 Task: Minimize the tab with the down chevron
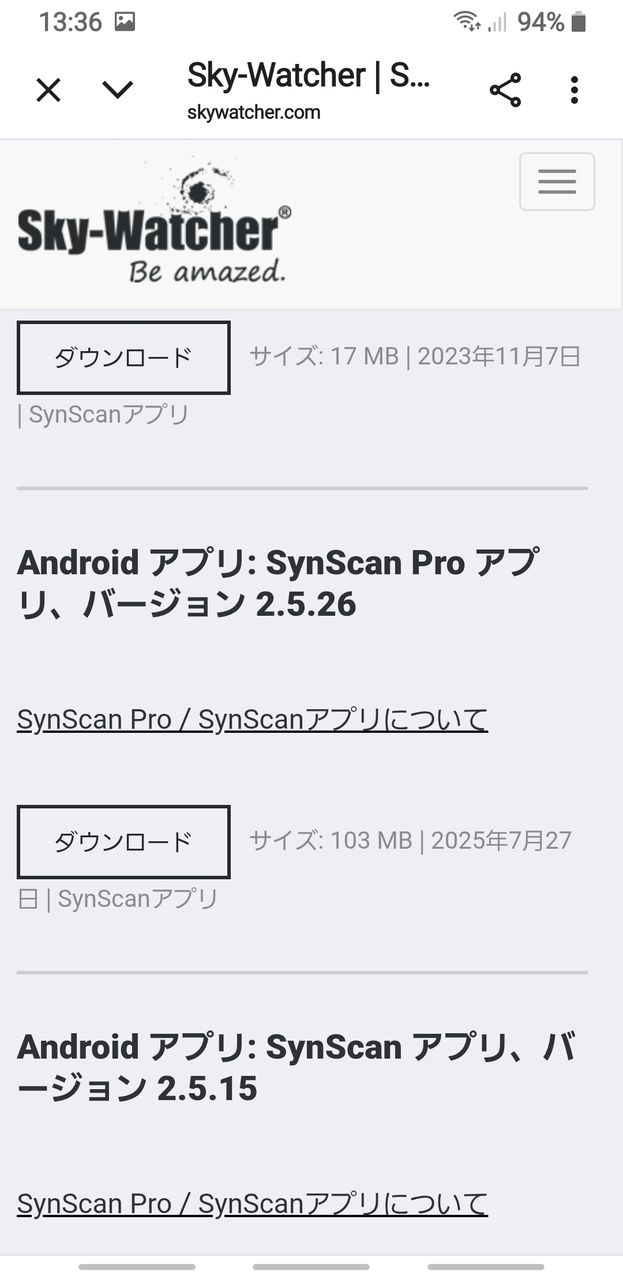[118, 91]
